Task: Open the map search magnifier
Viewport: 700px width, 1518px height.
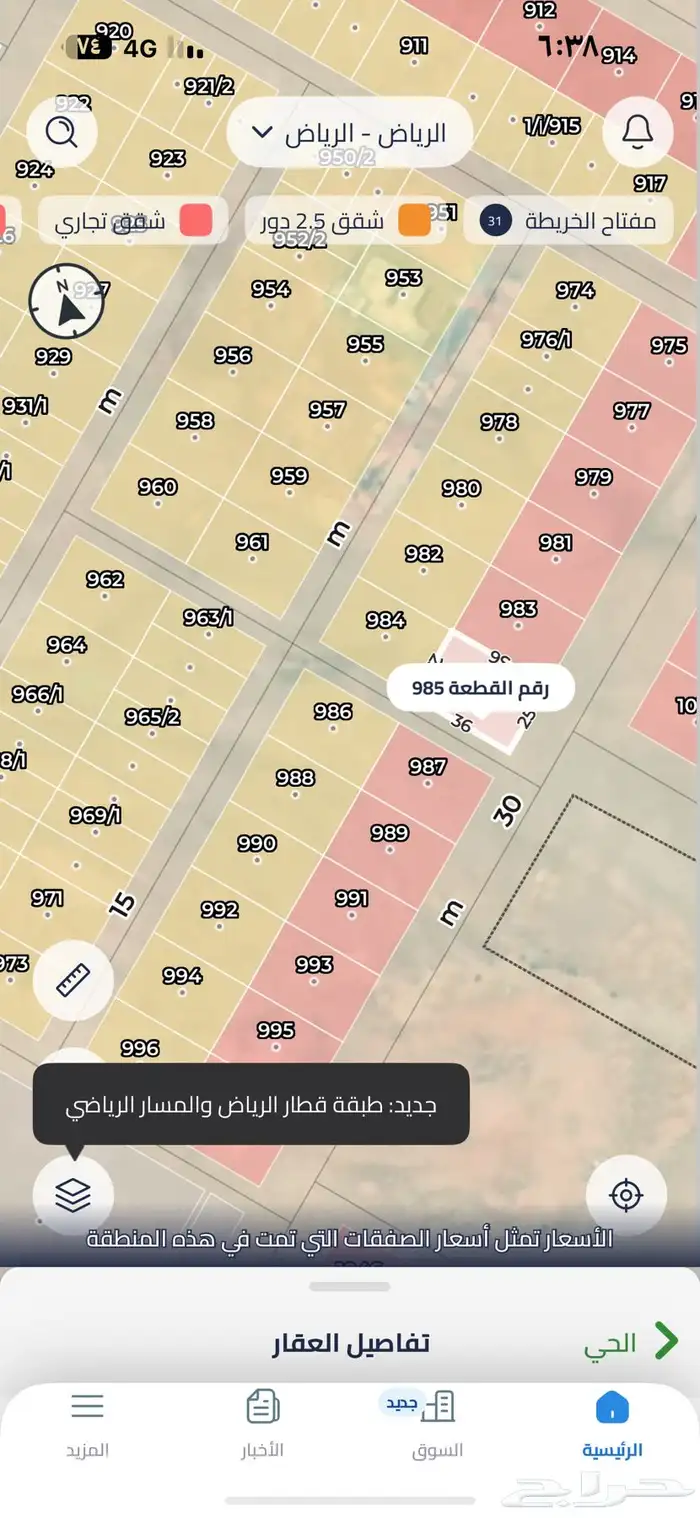Action: [61, 133]
